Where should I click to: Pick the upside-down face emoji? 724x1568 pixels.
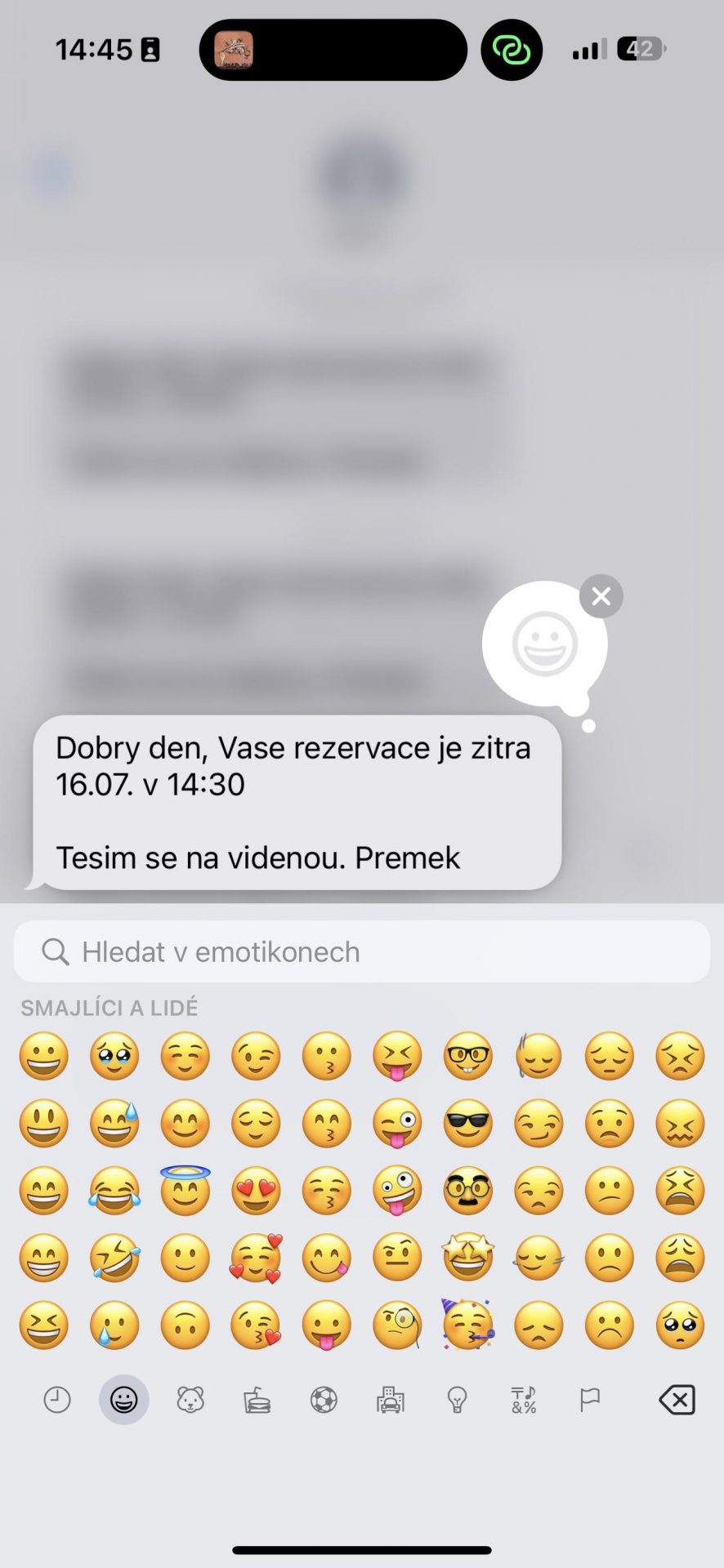tap(185, 1325)
